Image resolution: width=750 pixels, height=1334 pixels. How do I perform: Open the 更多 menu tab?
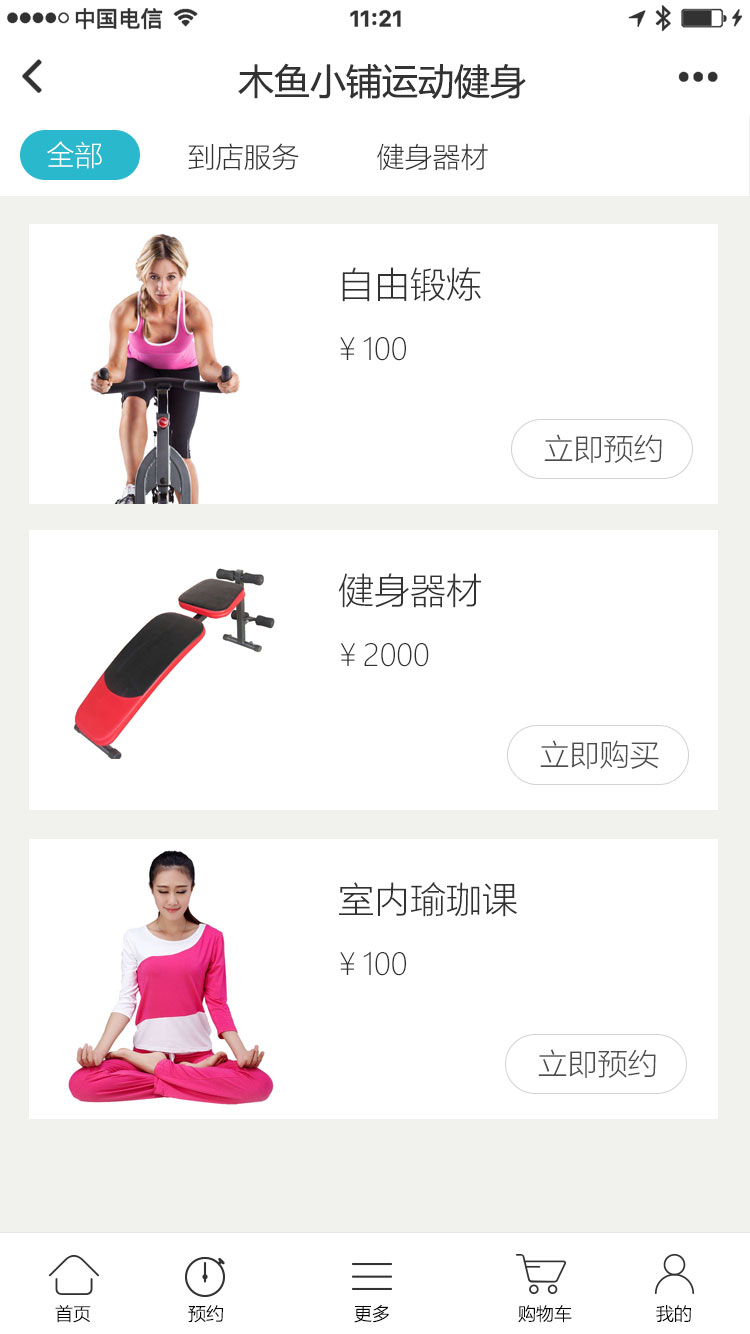(371, 1288)
